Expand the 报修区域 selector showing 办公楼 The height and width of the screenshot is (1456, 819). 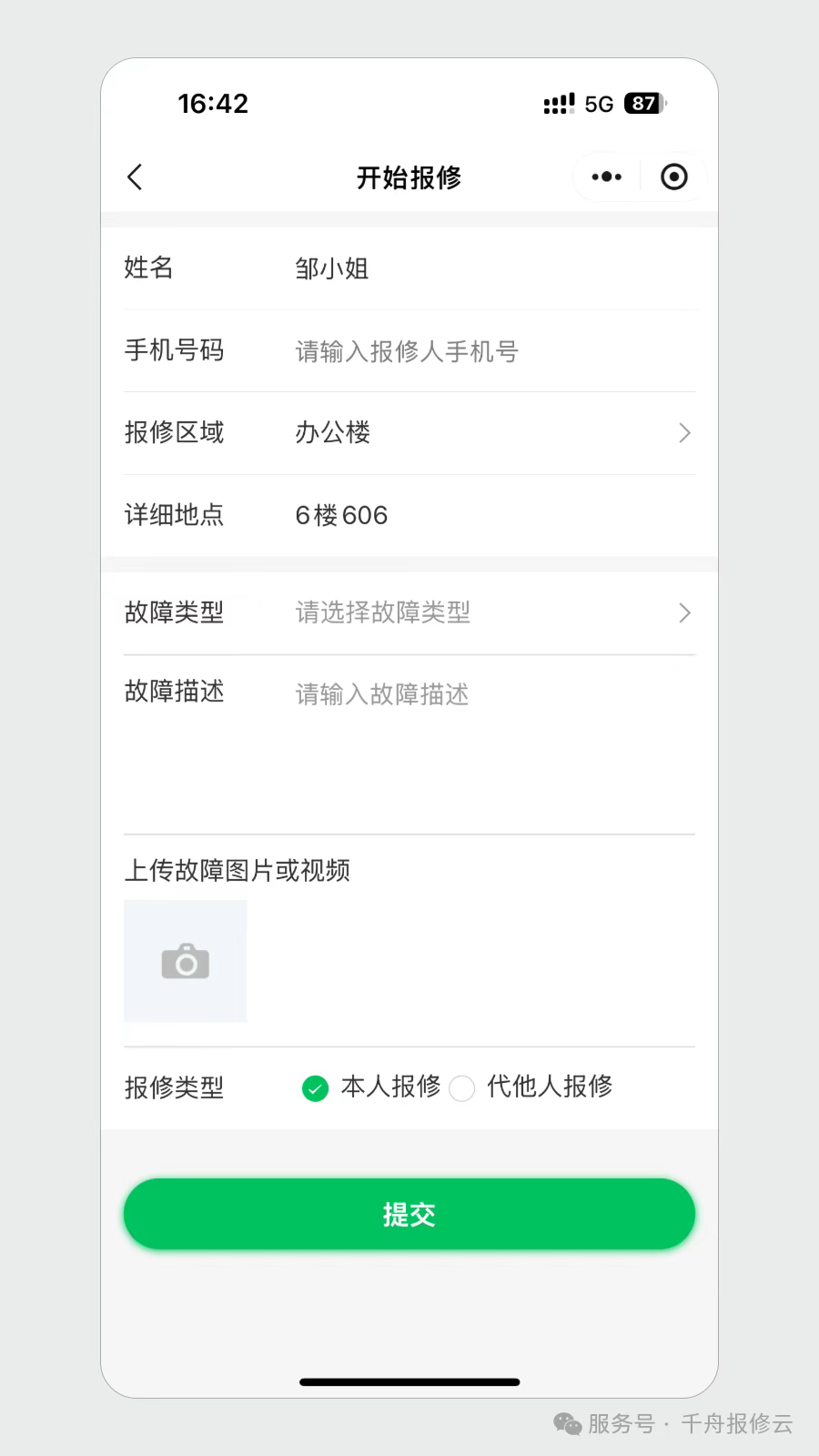(x=409, y=433)
